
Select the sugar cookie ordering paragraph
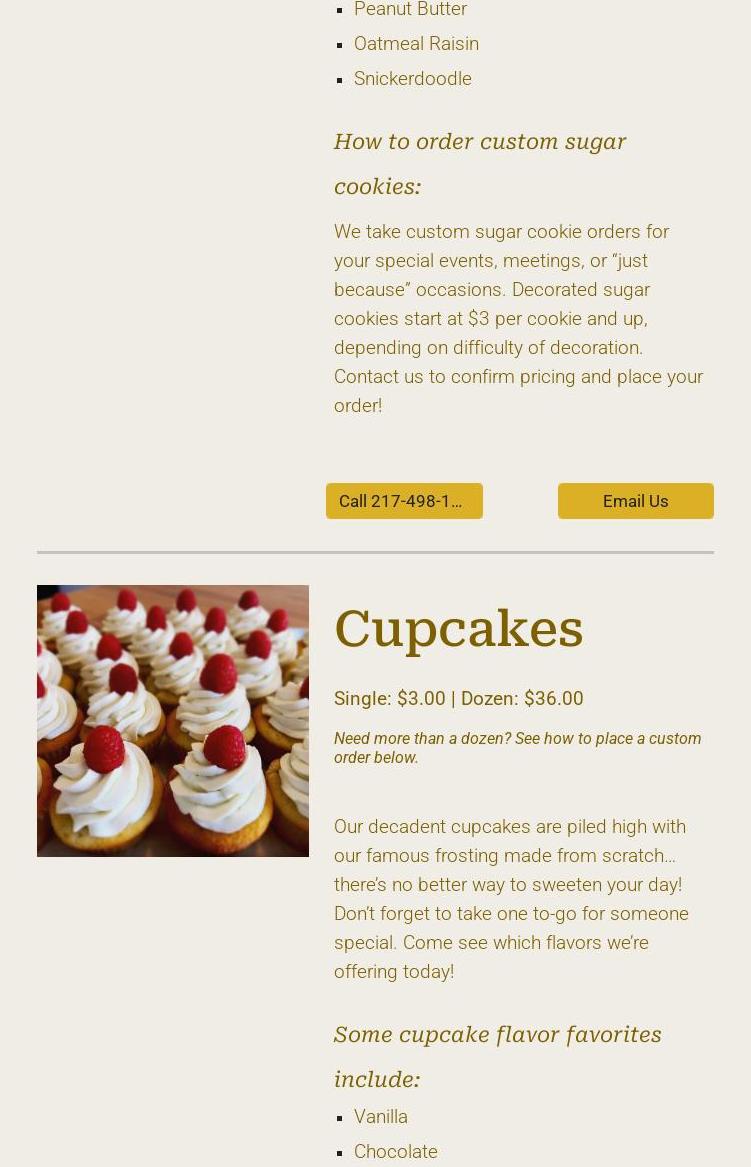pyautogui.click(x=518, y=318)
